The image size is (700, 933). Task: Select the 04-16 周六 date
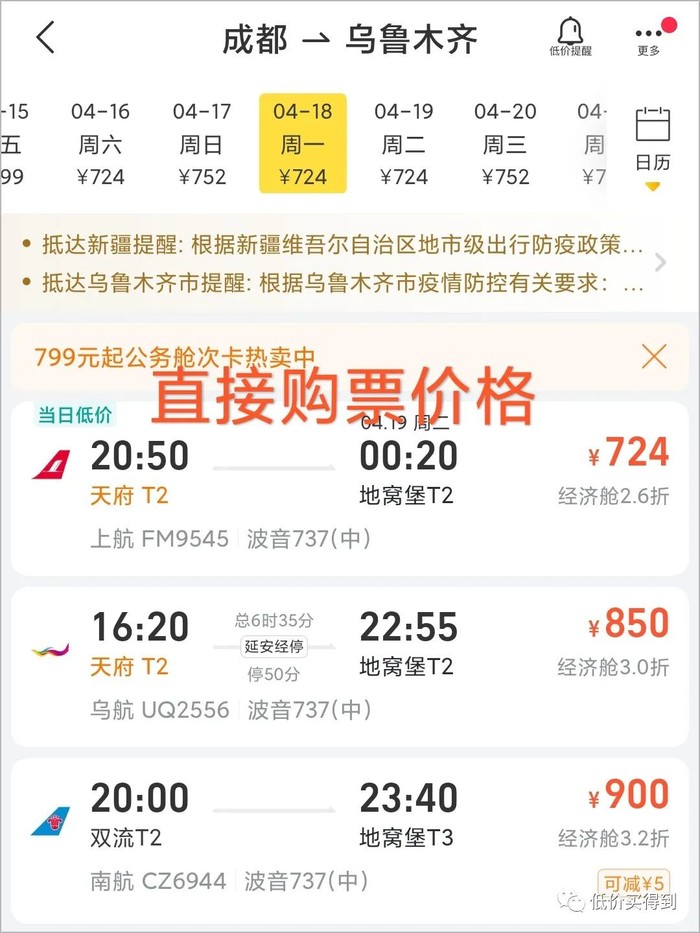coord(100,144)
